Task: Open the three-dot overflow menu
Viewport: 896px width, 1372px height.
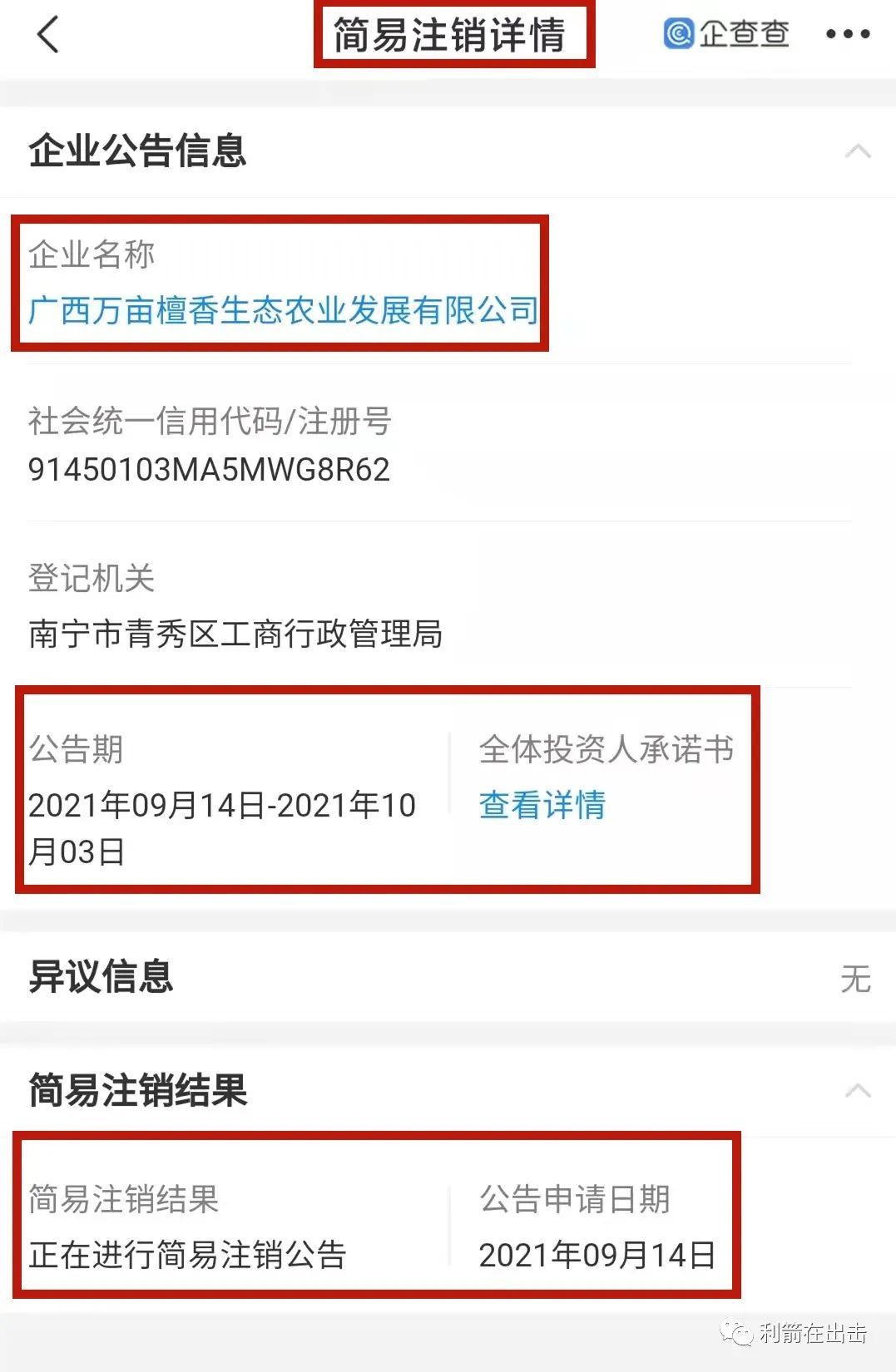Action: 847,35
